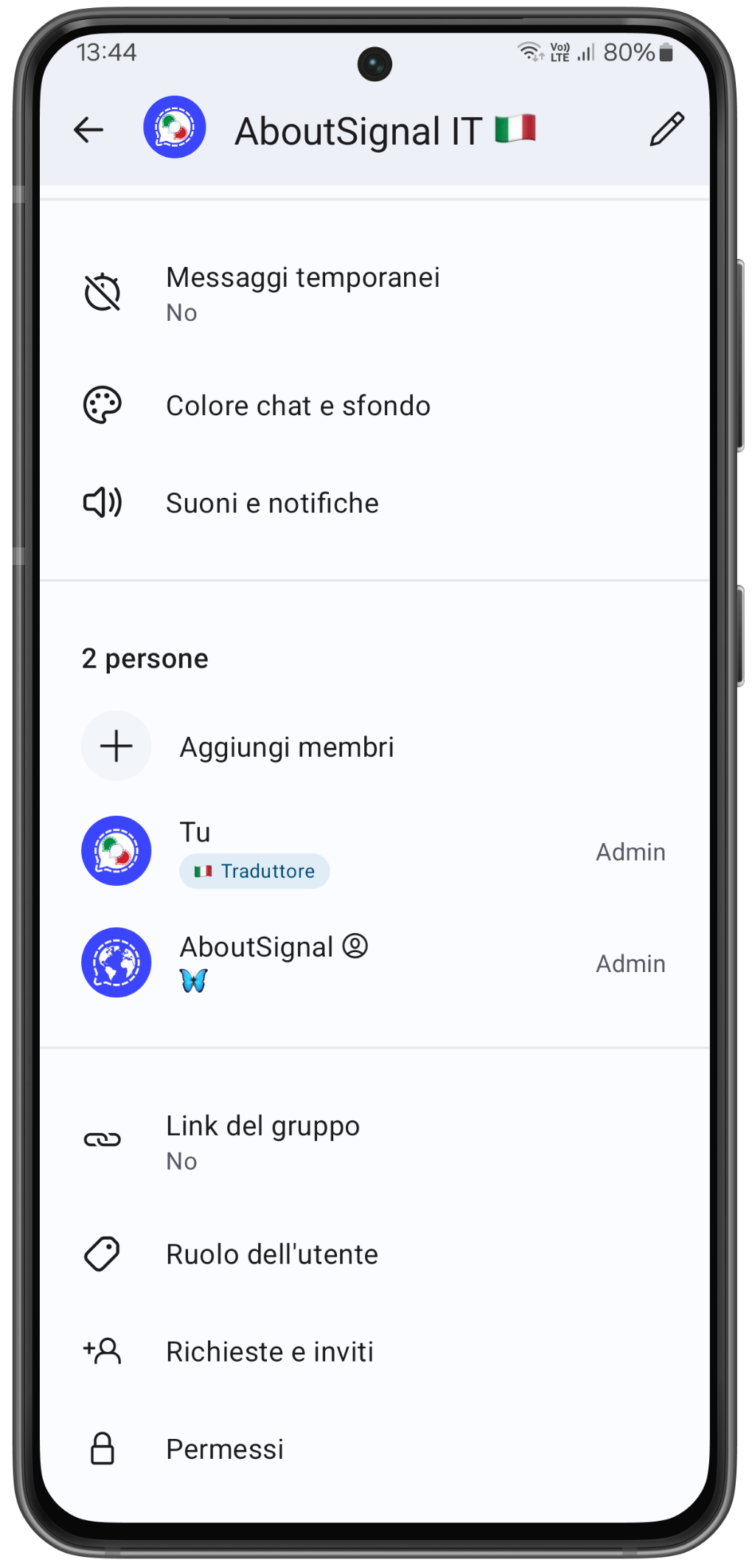Open Richieste e inviti

tap(269, 1351)
